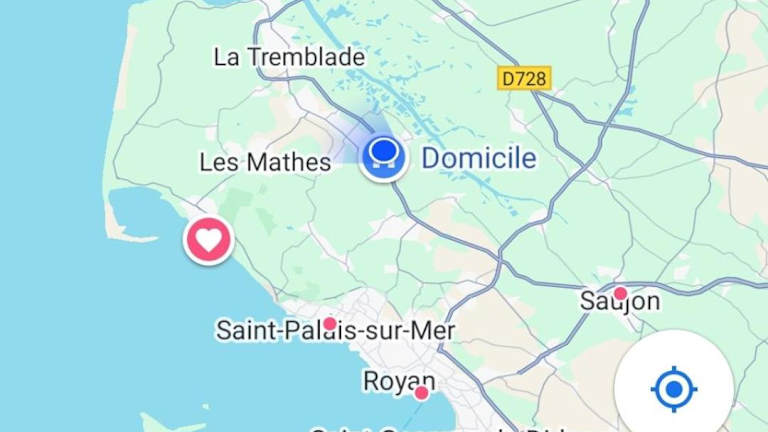
Task: Open the pink marker at Saint-Palais-sur-Mer
Action: [x=329, y=323]
